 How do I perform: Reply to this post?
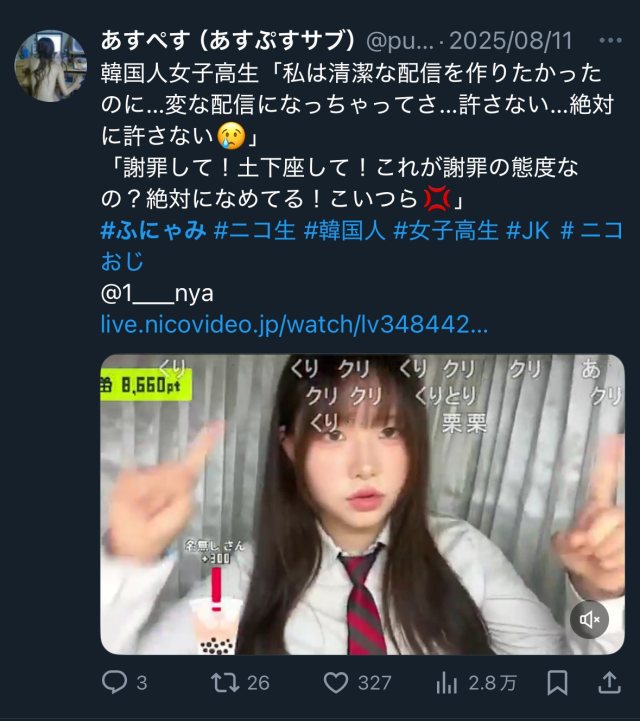click(114, 683)
